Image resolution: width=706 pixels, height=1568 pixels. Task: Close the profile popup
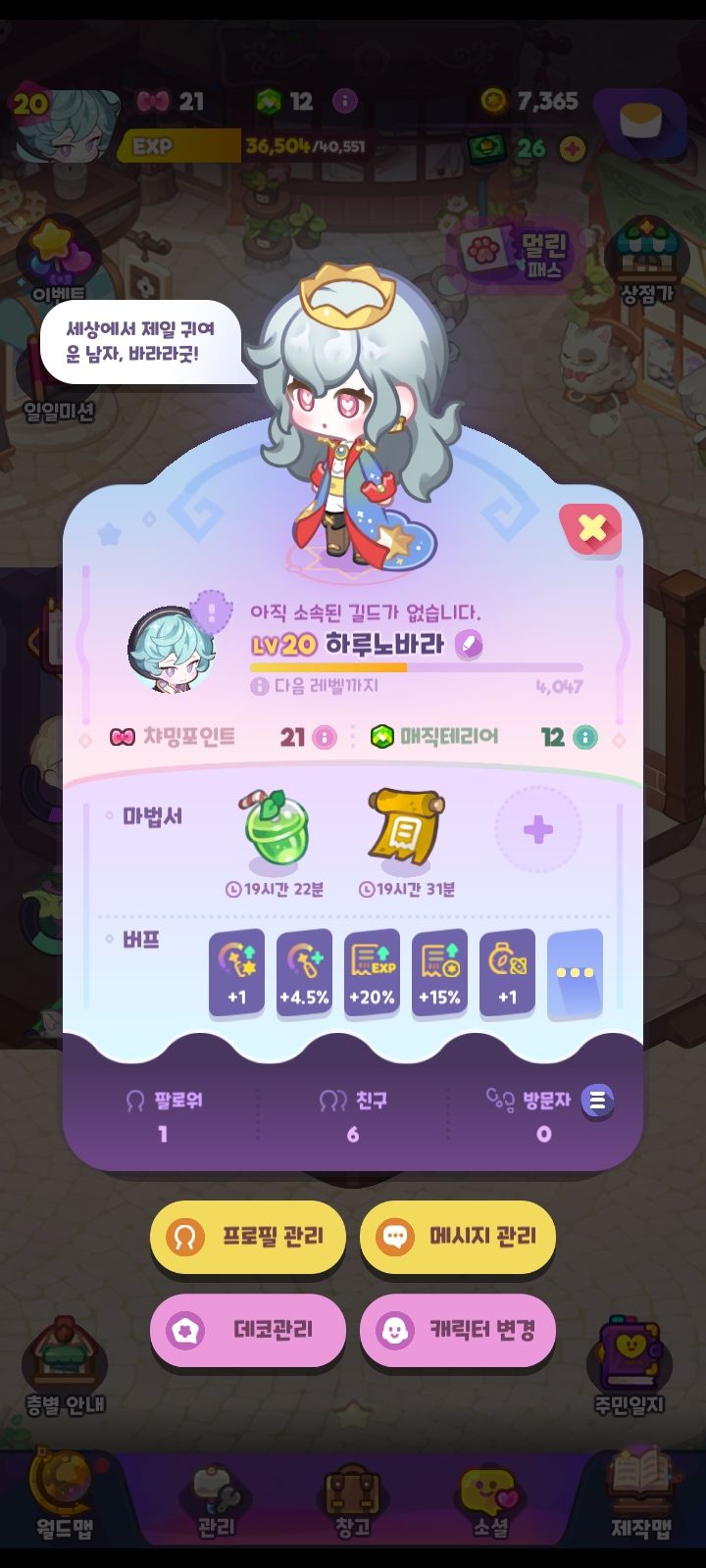tap(591, 529)
